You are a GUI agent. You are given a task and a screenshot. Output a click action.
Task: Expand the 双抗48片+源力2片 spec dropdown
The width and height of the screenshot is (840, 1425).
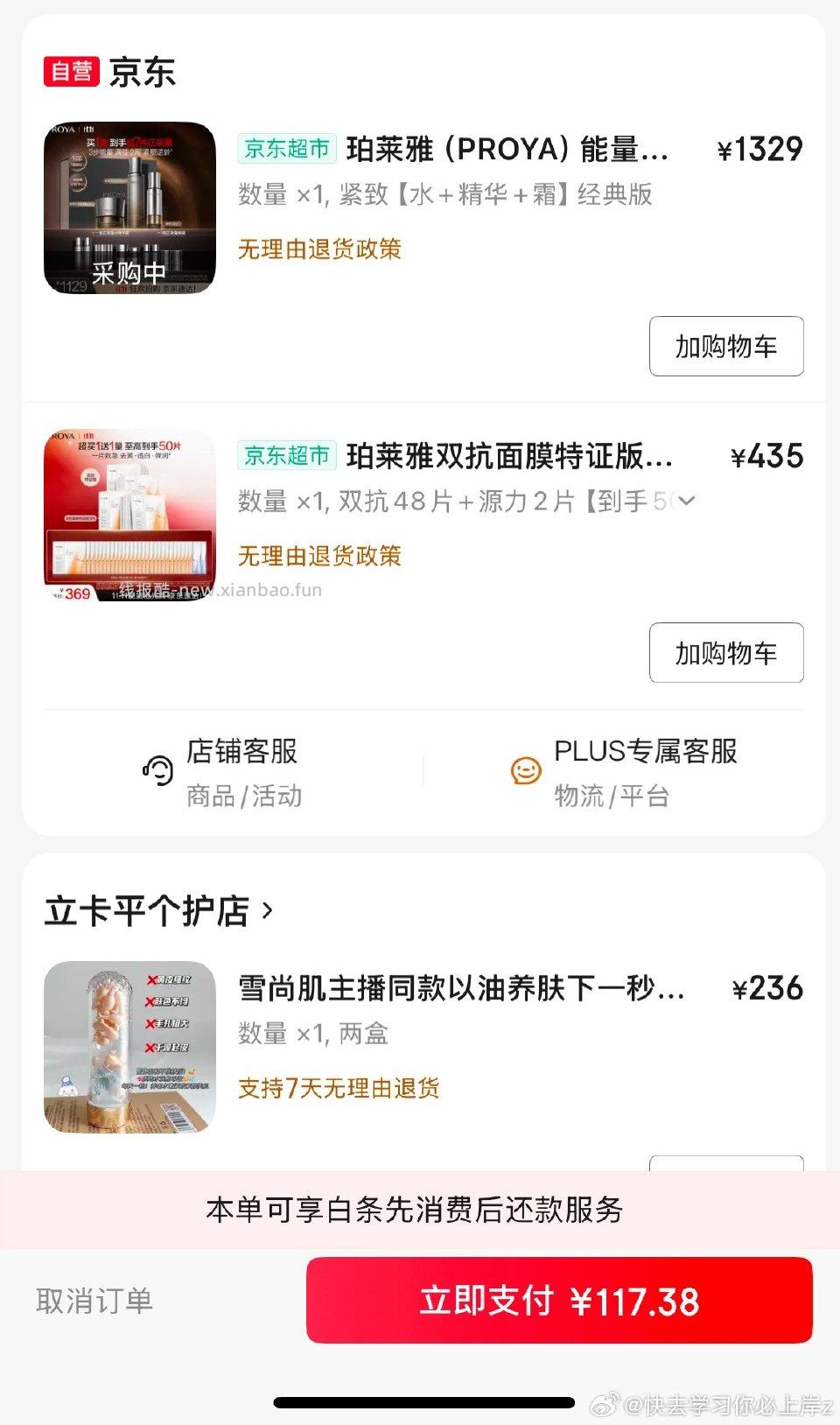coord(688,502)
